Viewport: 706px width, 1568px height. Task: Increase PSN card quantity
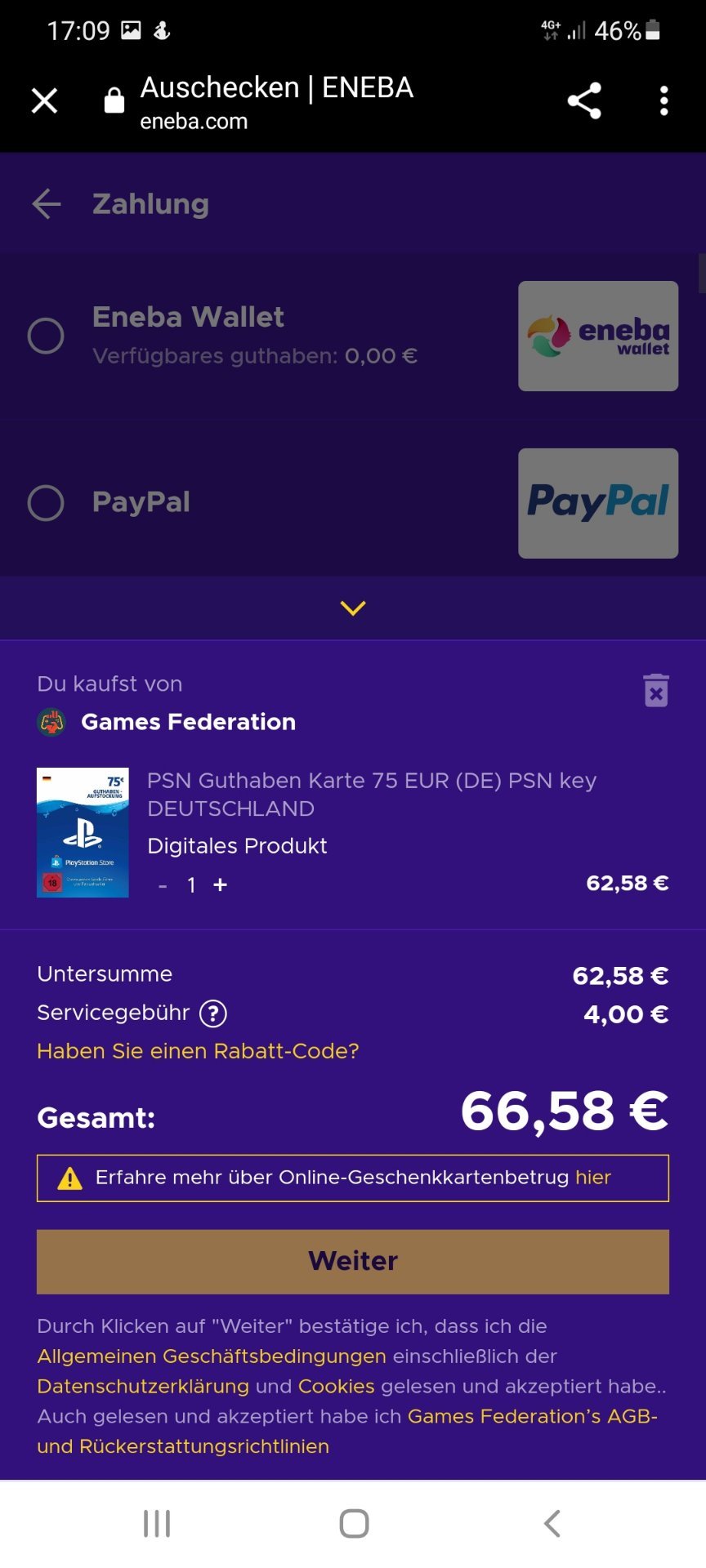[220, 884]
